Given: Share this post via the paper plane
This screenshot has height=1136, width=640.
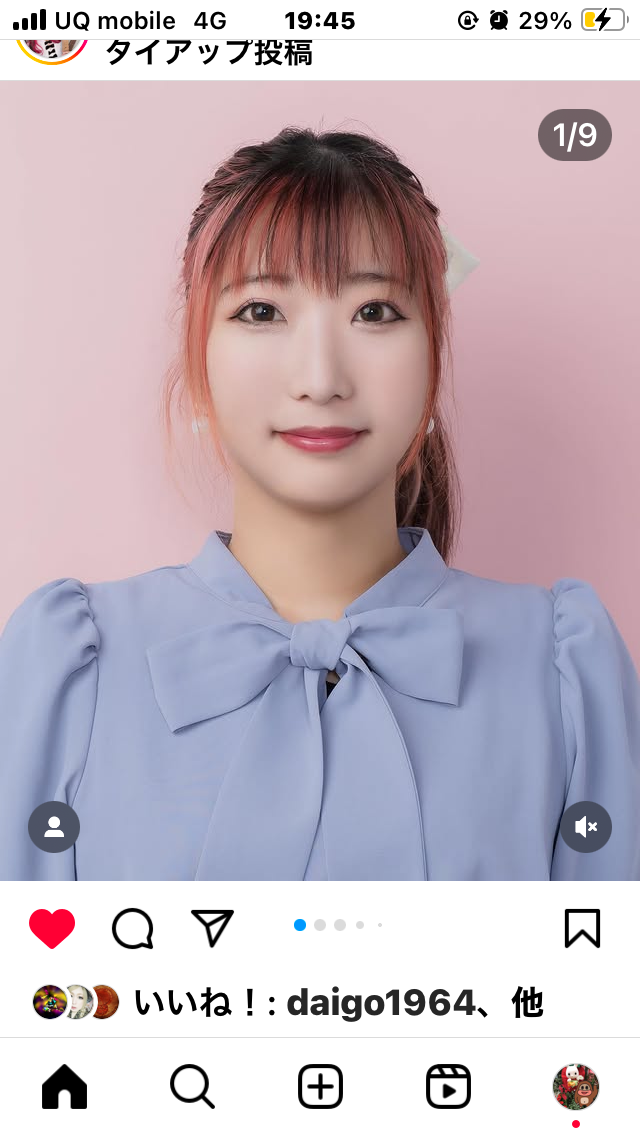Looking at the screenshot, I should 212,928.
